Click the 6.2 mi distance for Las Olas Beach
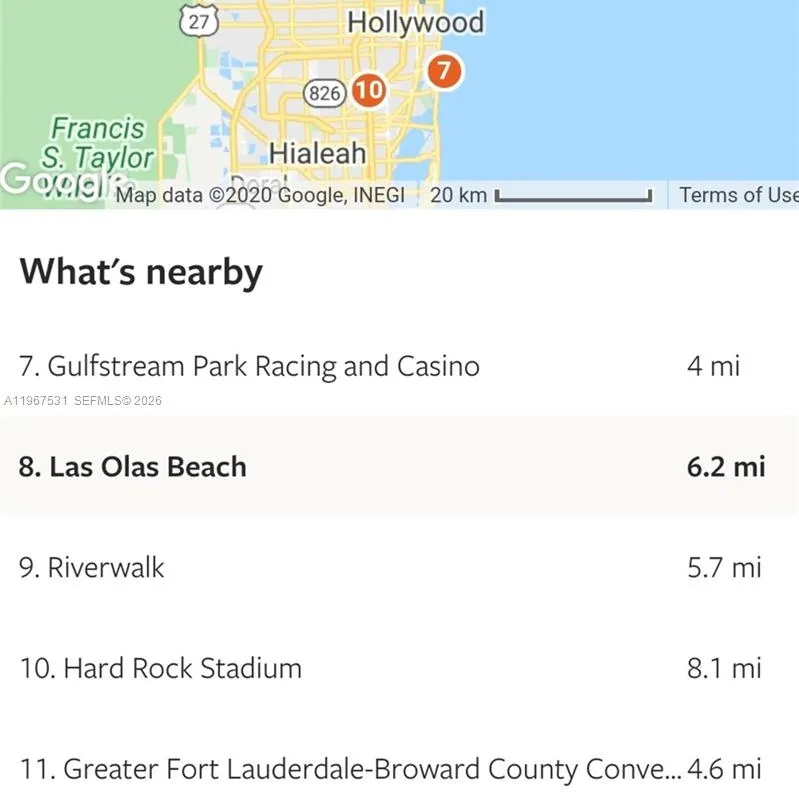 [x=725, y=466]
